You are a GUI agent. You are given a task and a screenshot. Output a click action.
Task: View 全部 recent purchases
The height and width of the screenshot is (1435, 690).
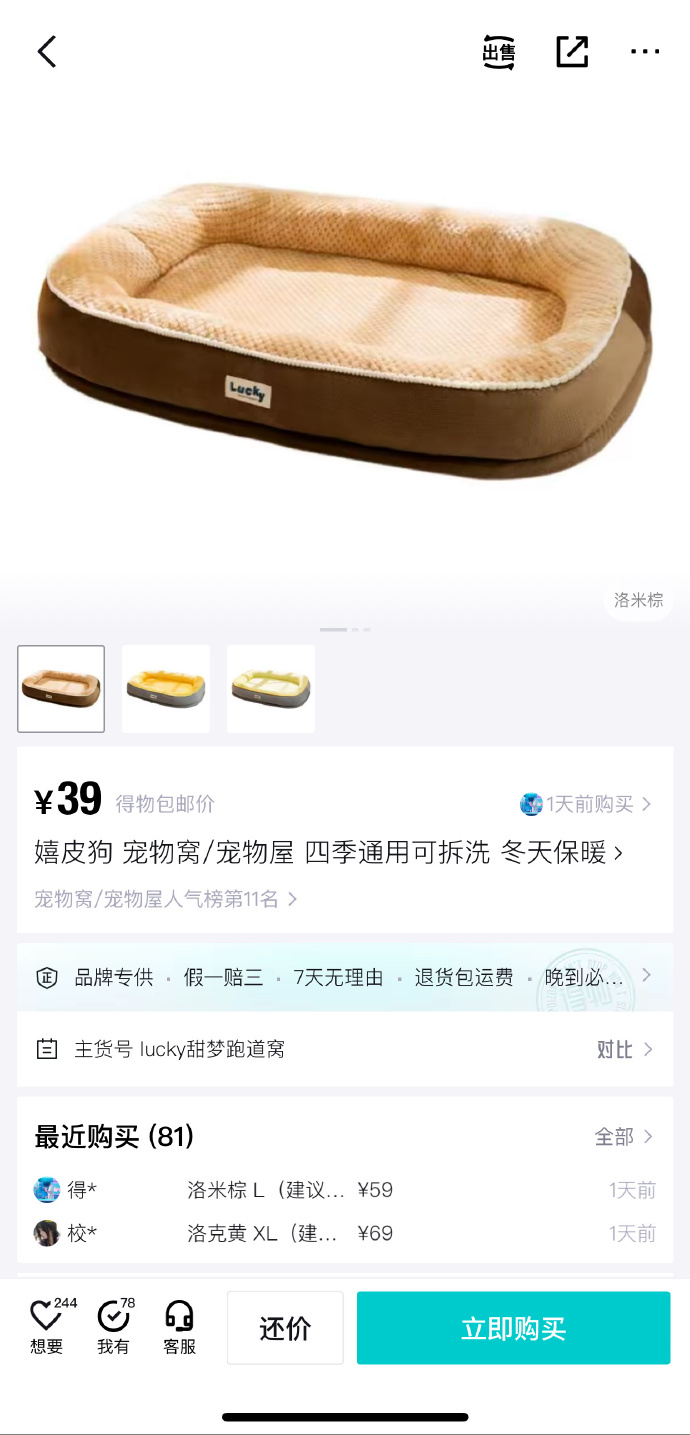pos(623,1136)
